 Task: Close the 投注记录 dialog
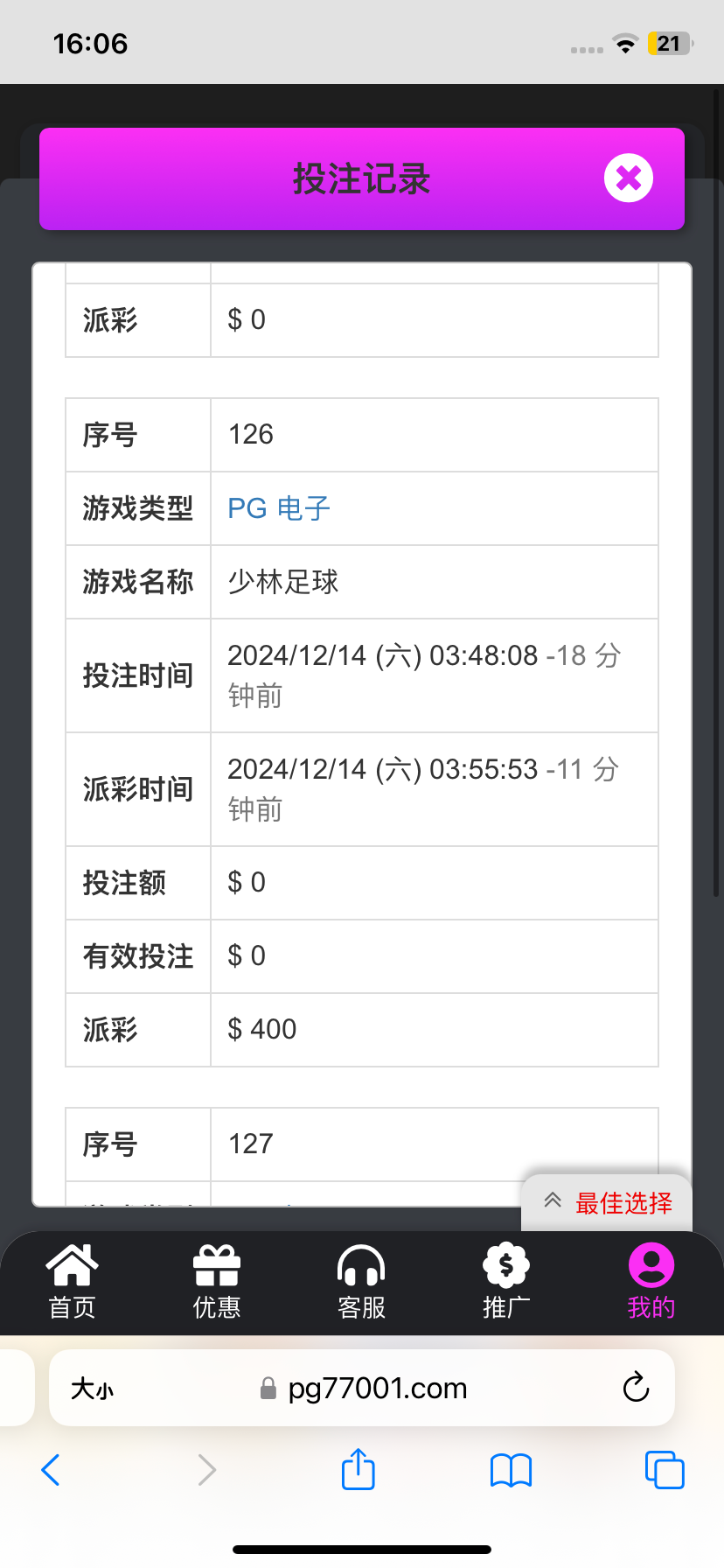pos(628,178)
